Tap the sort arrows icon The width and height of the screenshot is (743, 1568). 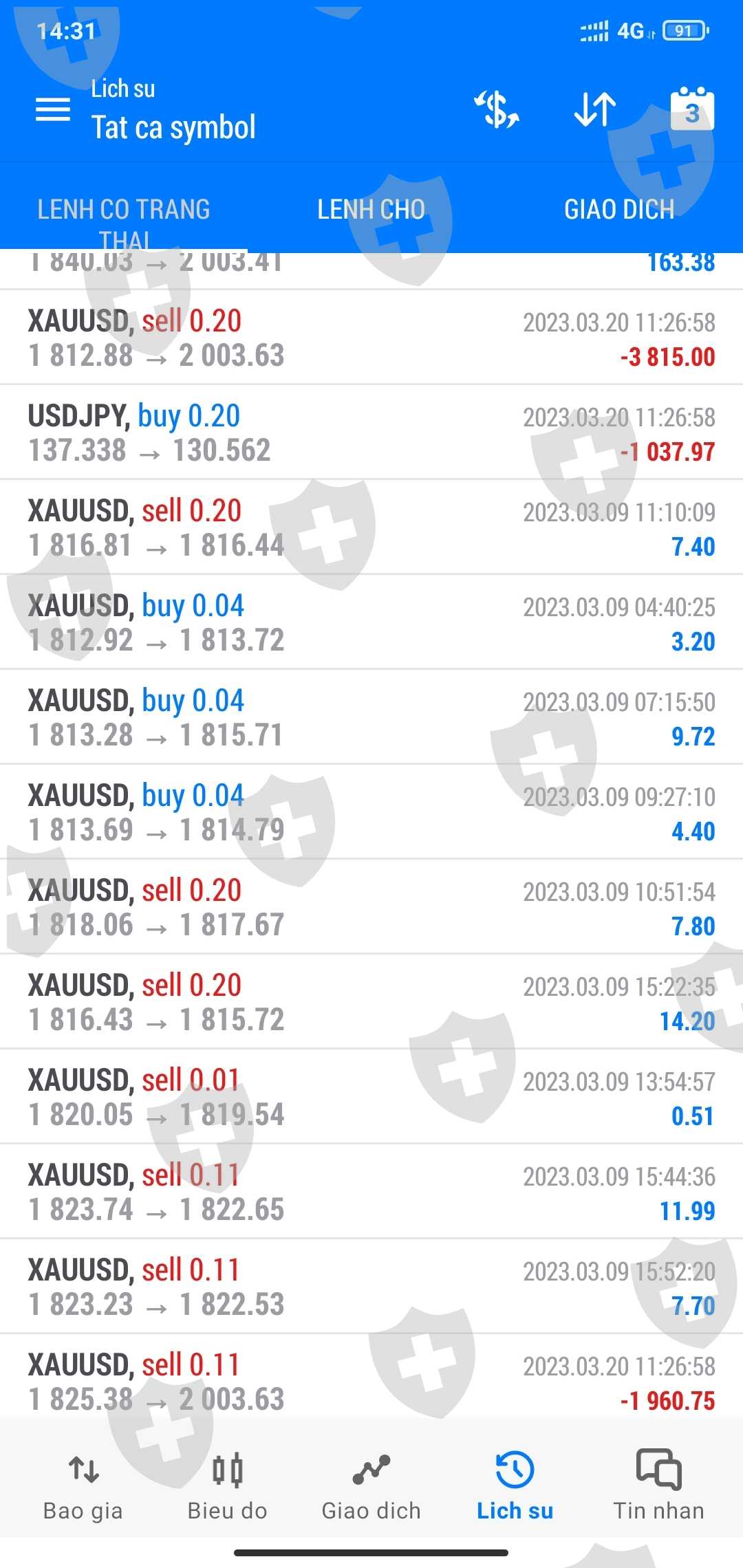[595, 109]
